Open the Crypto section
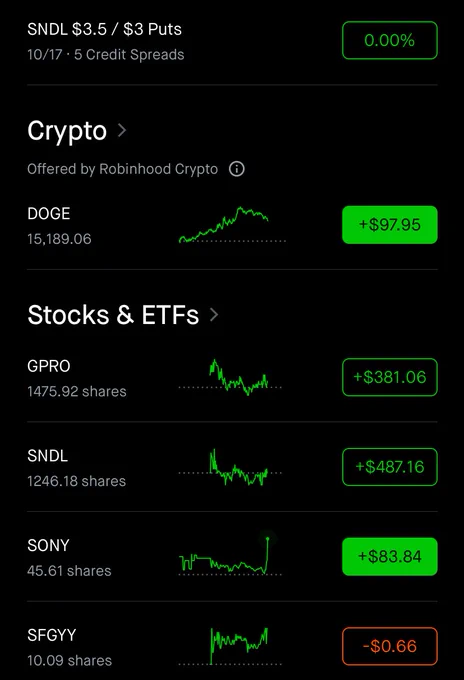 77,131
